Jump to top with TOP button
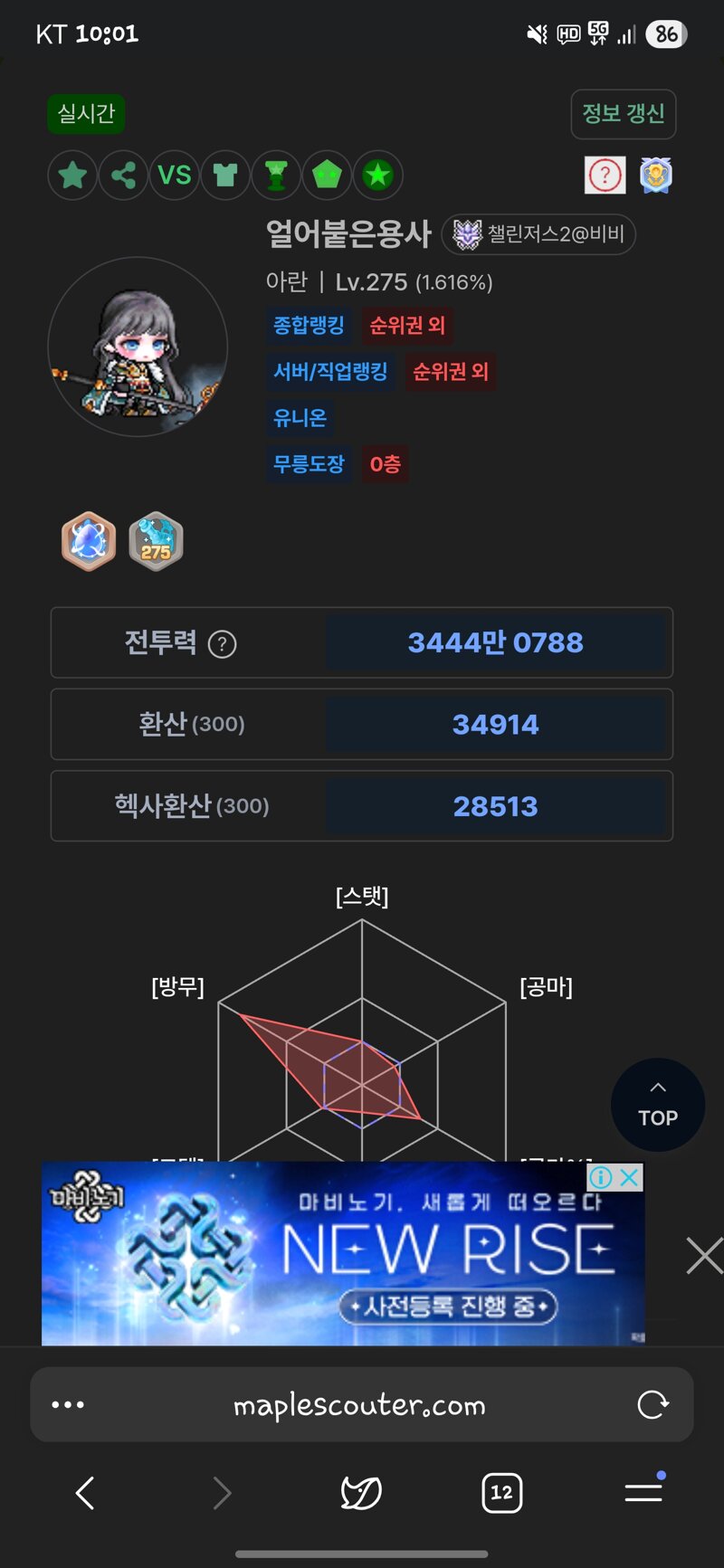Image resolution: width=724 pixels, height=1568 pixels. 658,1105
